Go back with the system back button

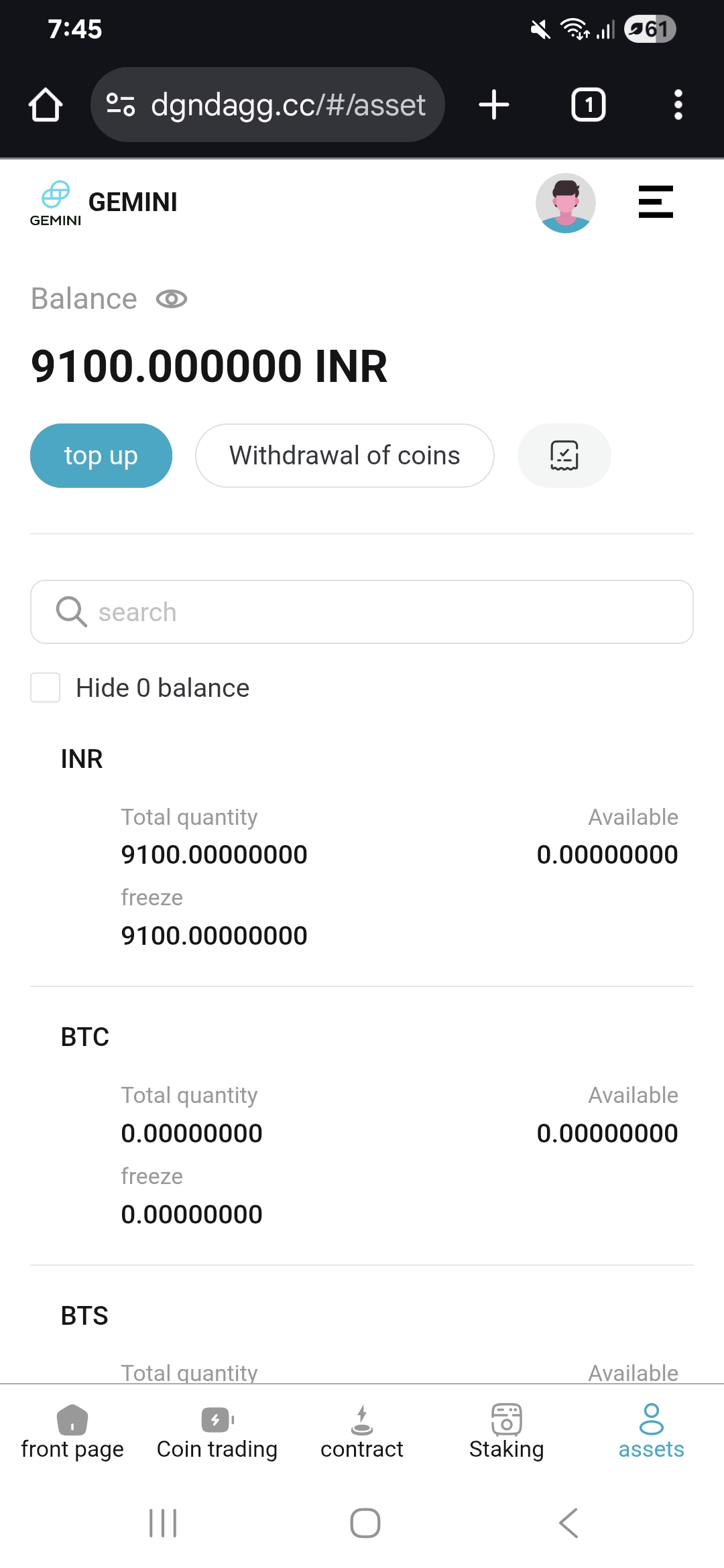pyautogui.click(x=568, y=1523)
